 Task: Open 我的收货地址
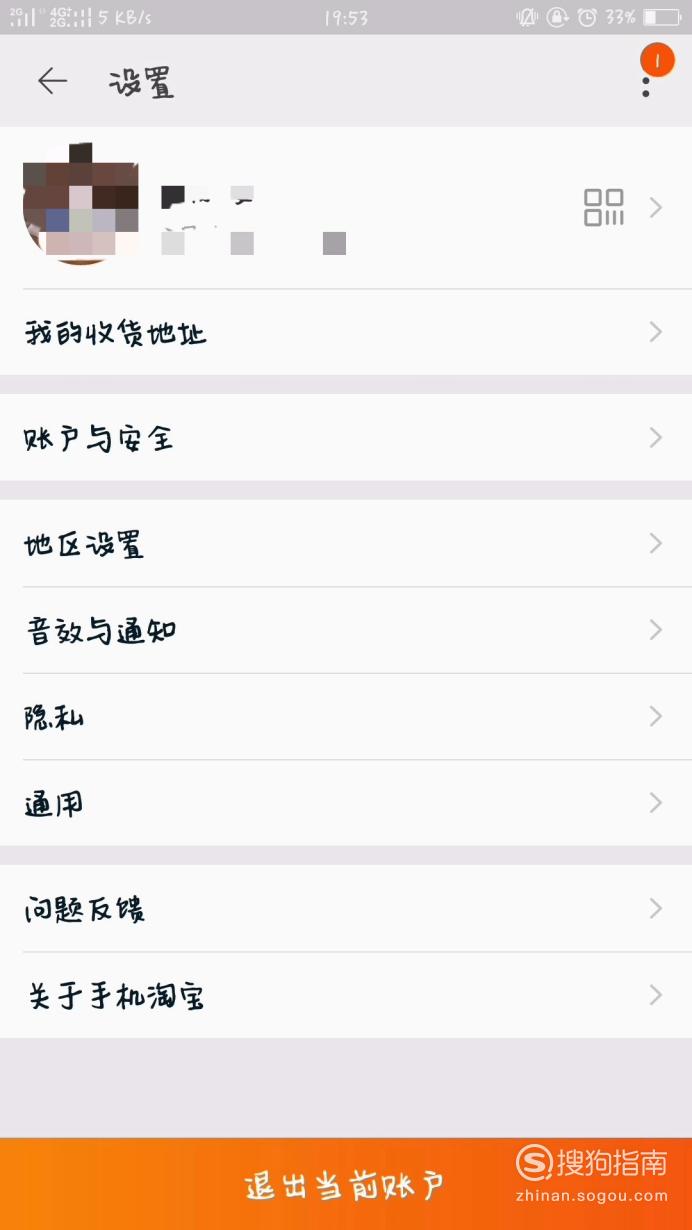(346, 332)
